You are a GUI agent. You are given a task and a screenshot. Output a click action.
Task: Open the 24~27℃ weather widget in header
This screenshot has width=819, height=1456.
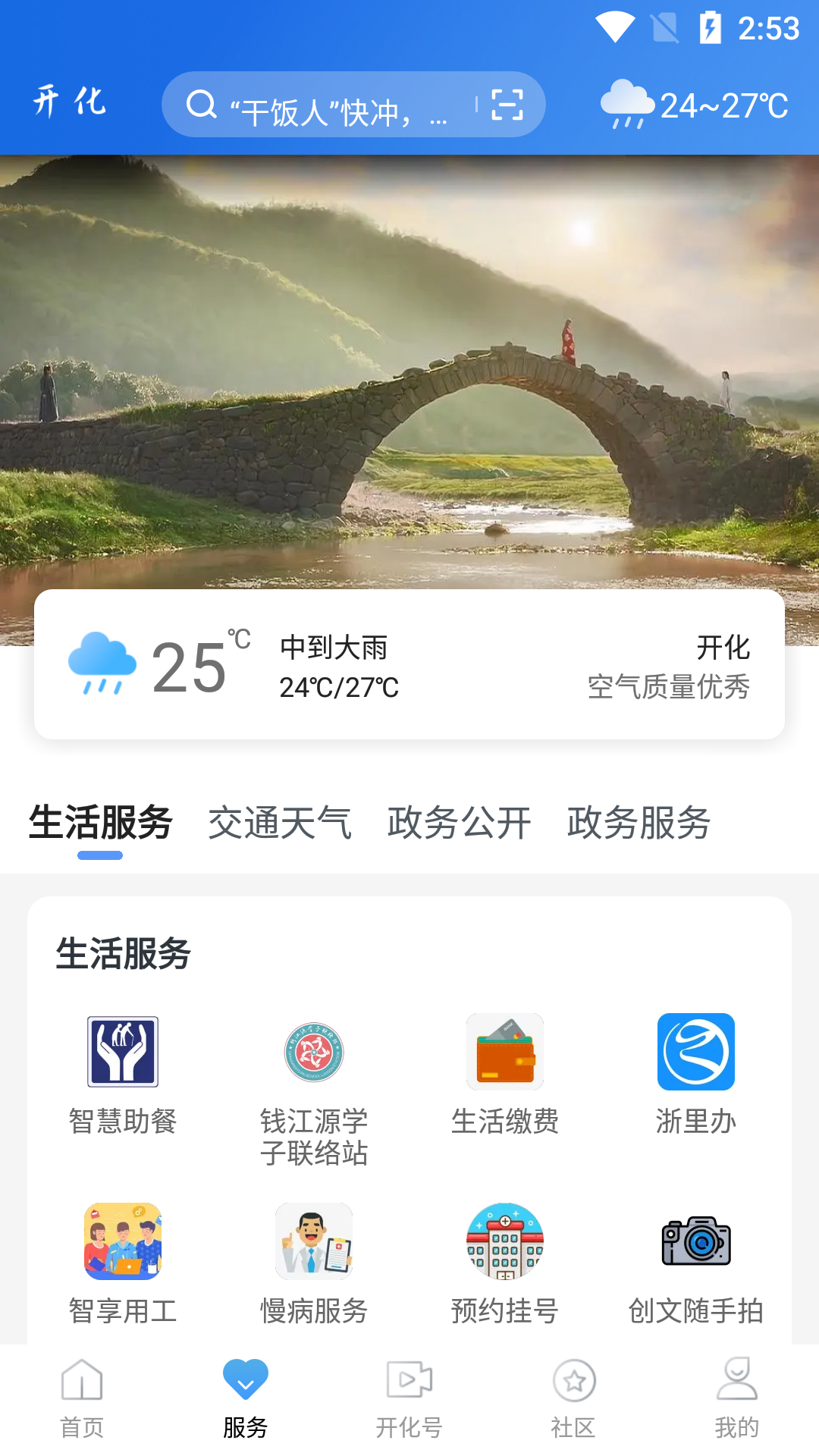[695, 105]
